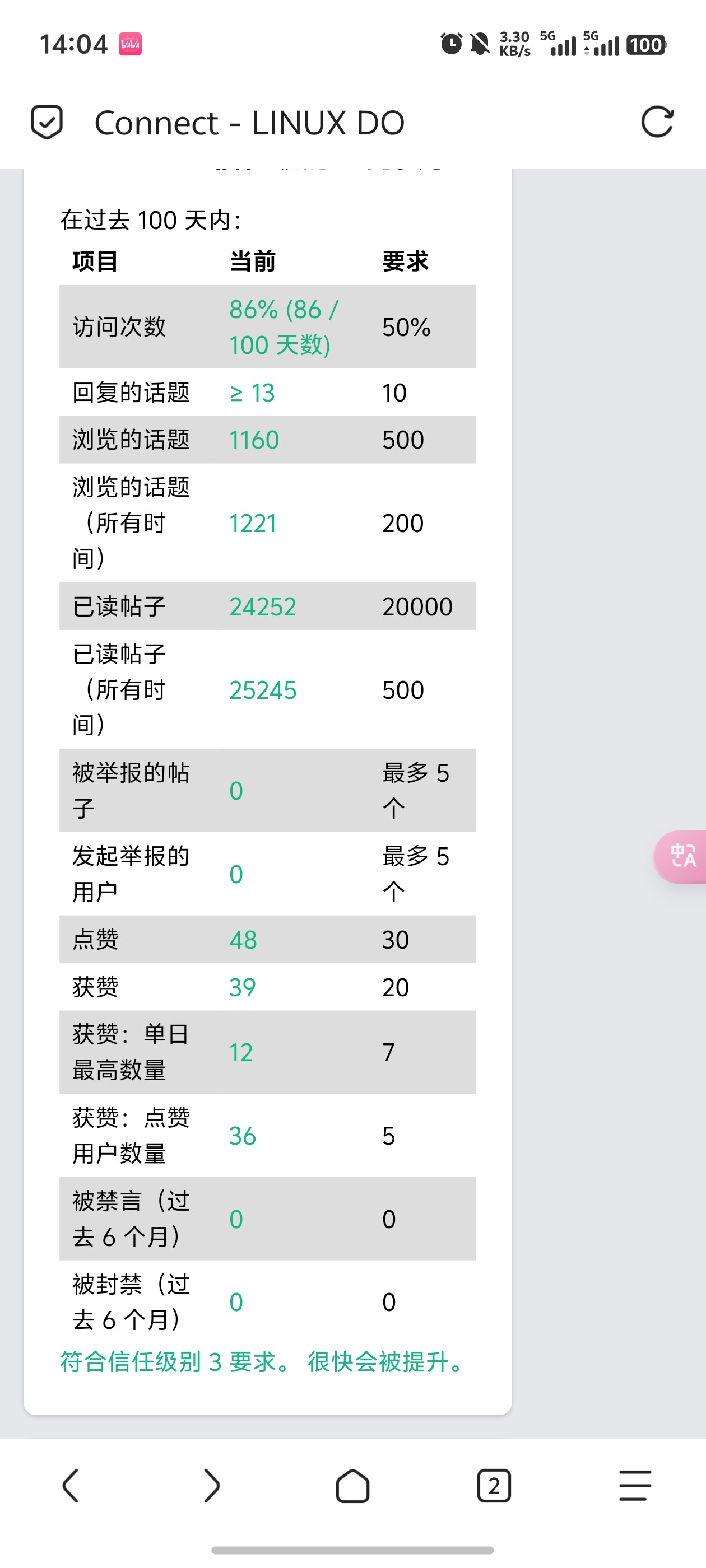Open the tab switcher showing 2 tabs
The image size is (706, 1568).
coord(494,1485)
